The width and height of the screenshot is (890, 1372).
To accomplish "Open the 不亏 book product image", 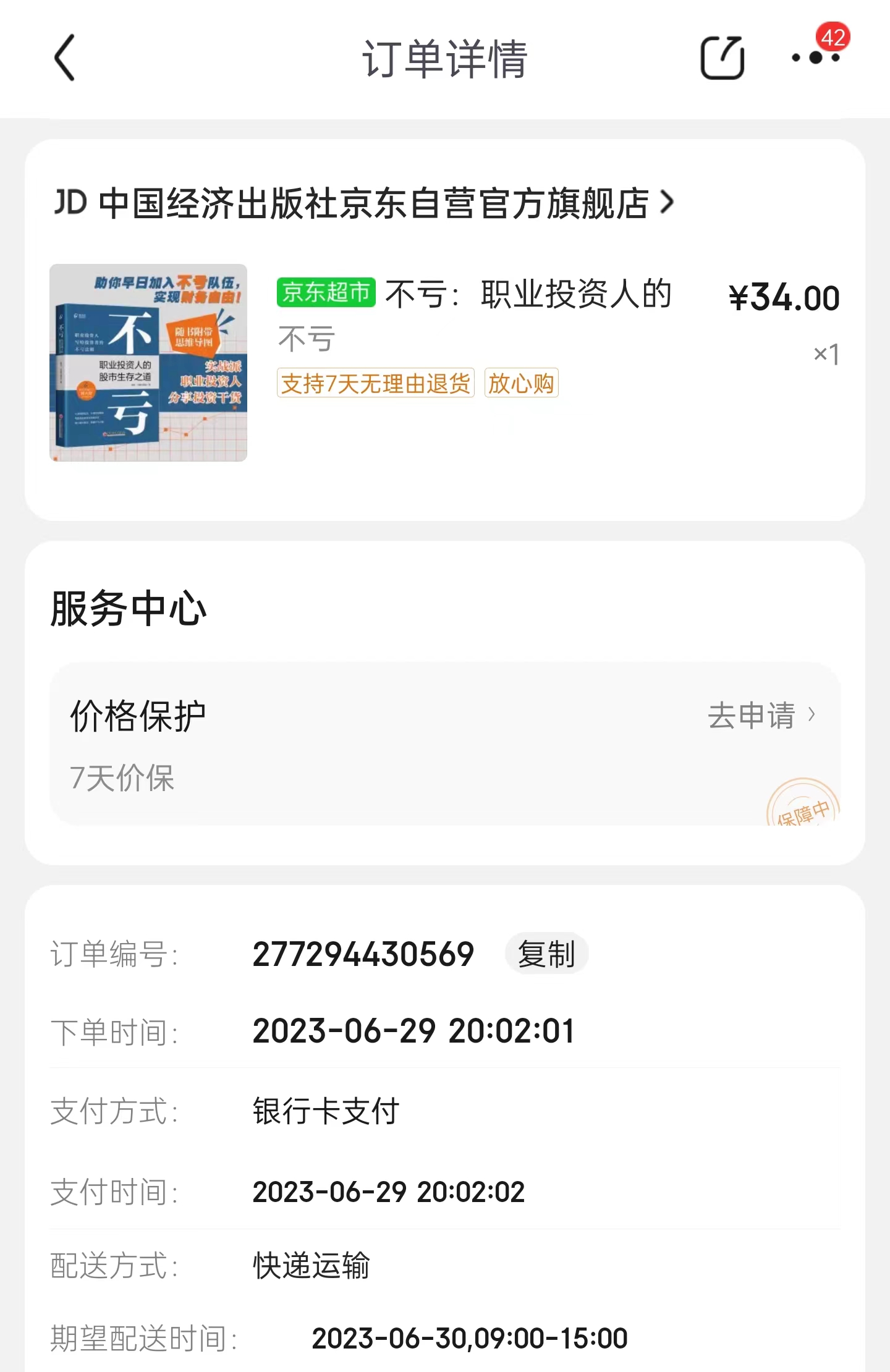I will [x=148, y=363].
